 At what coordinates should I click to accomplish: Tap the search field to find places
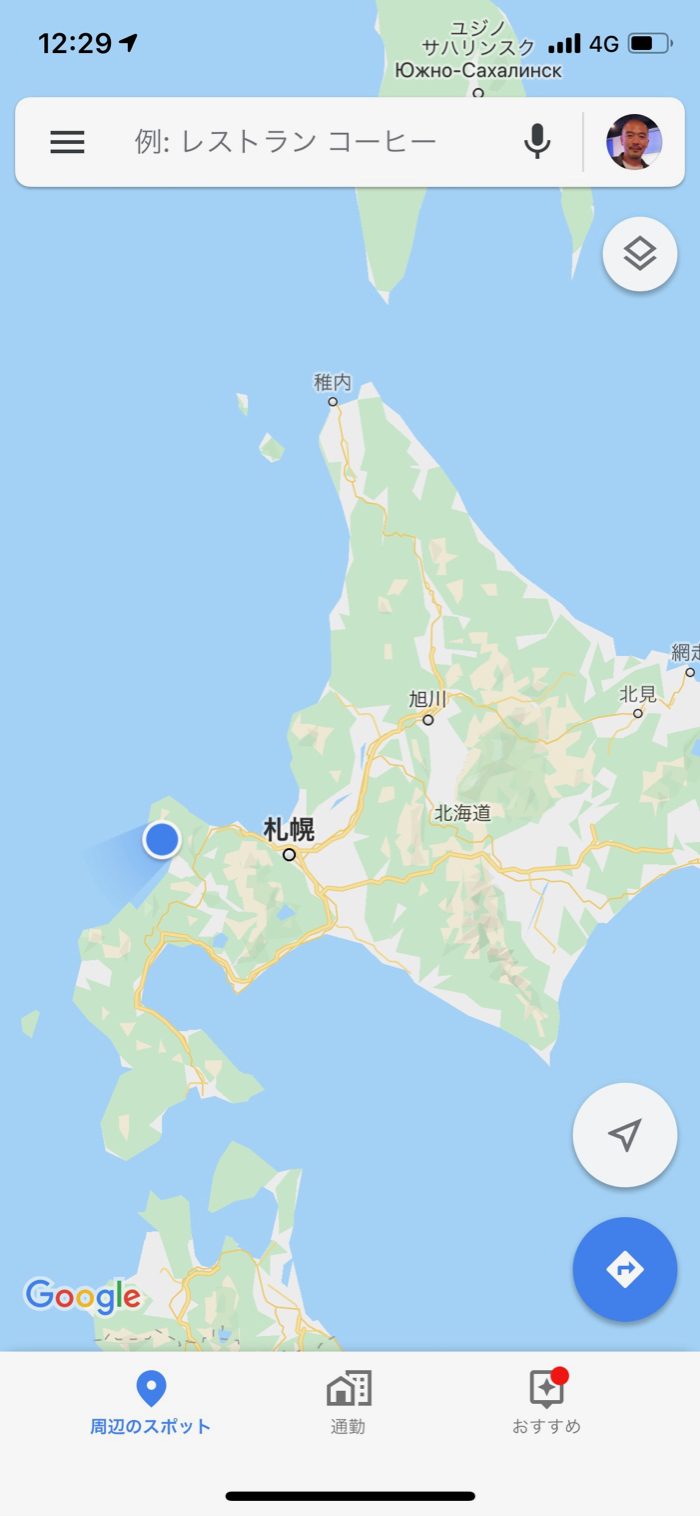(300, 142)
